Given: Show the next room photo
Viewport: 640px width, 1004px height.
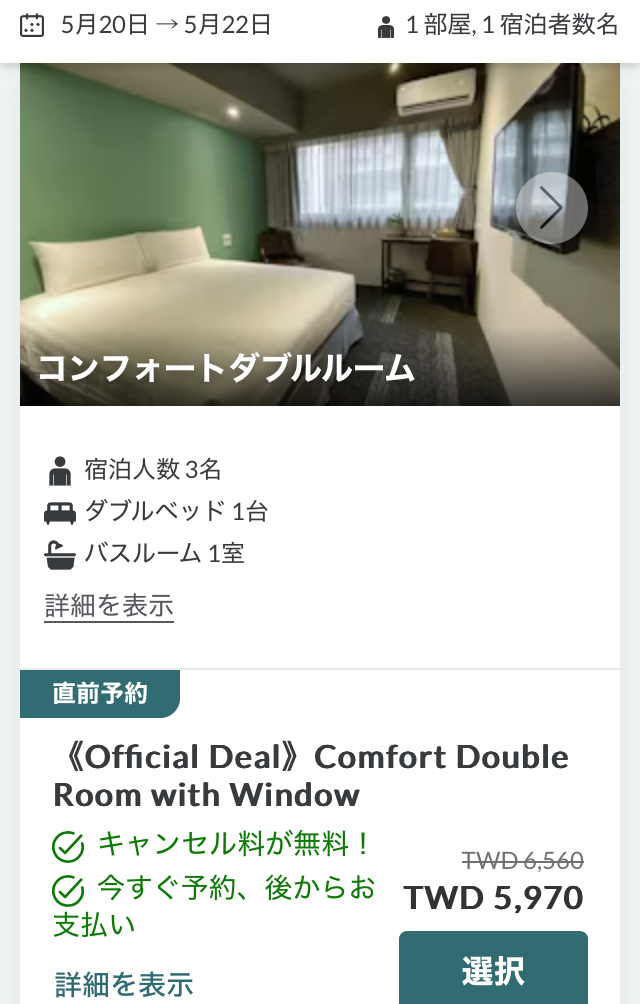Looking at the screenshot, I should point(551,208).
